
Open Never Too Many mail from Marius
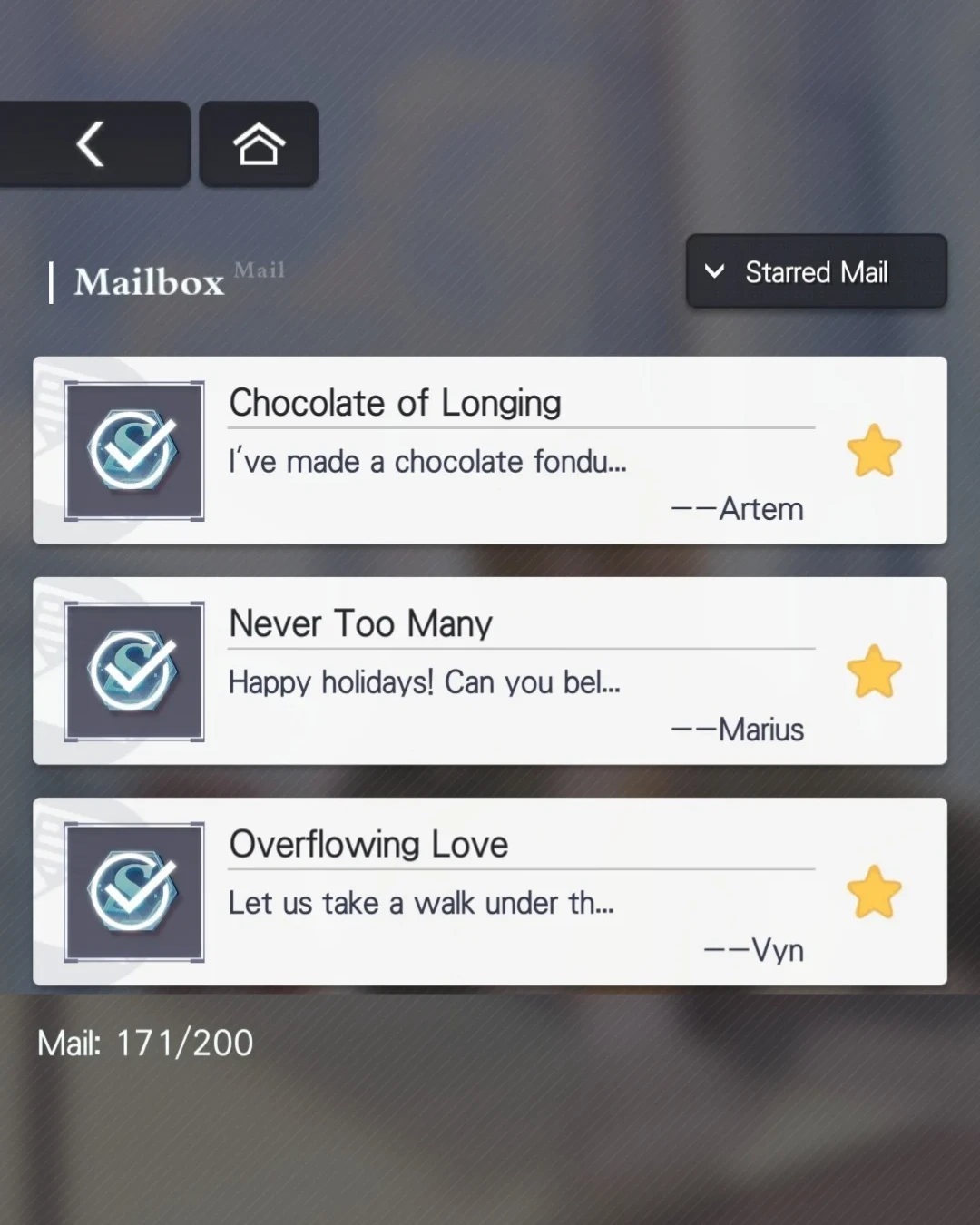(x=490, y=671)
